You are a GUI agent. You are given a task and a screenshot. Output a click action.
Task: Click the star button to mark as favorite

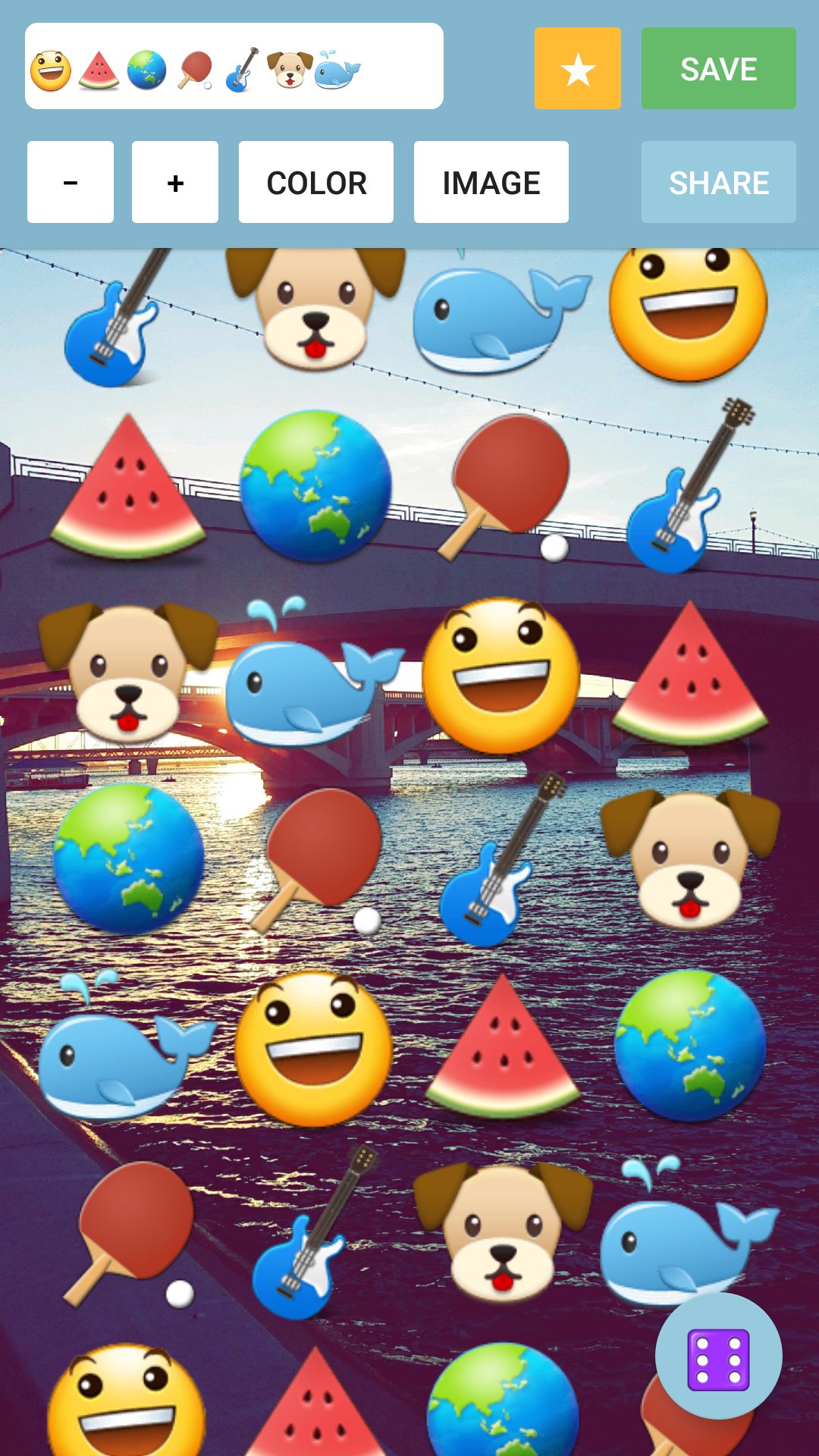pos(577,69)
